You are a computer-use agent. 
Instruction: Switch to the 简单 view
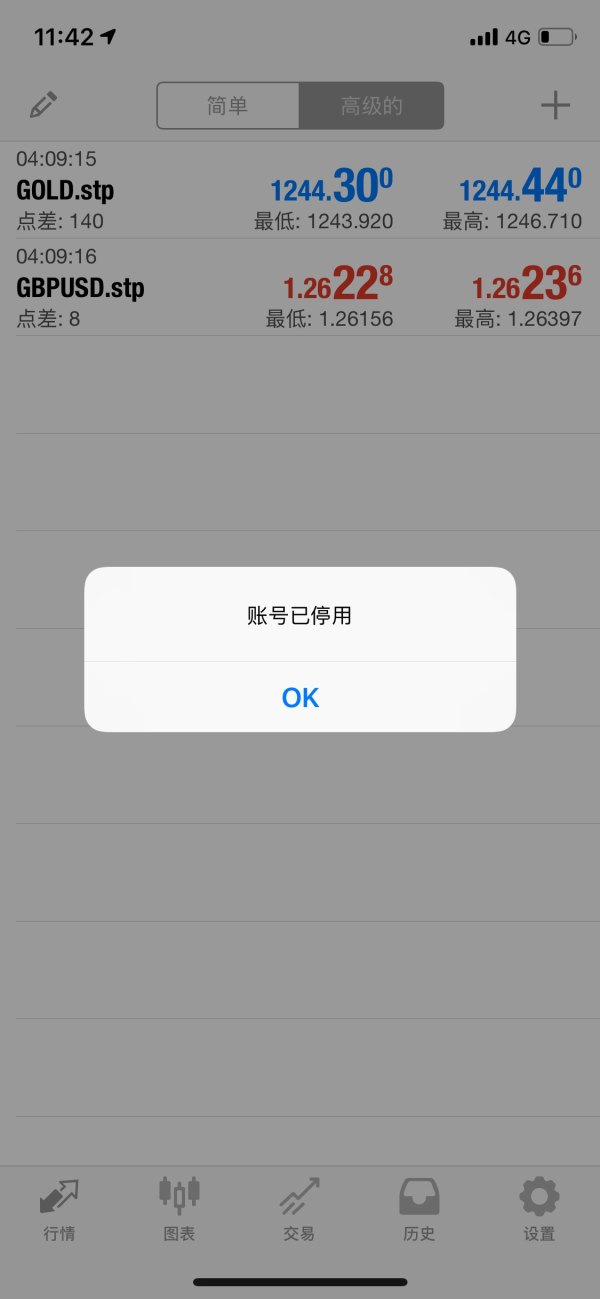228,106
